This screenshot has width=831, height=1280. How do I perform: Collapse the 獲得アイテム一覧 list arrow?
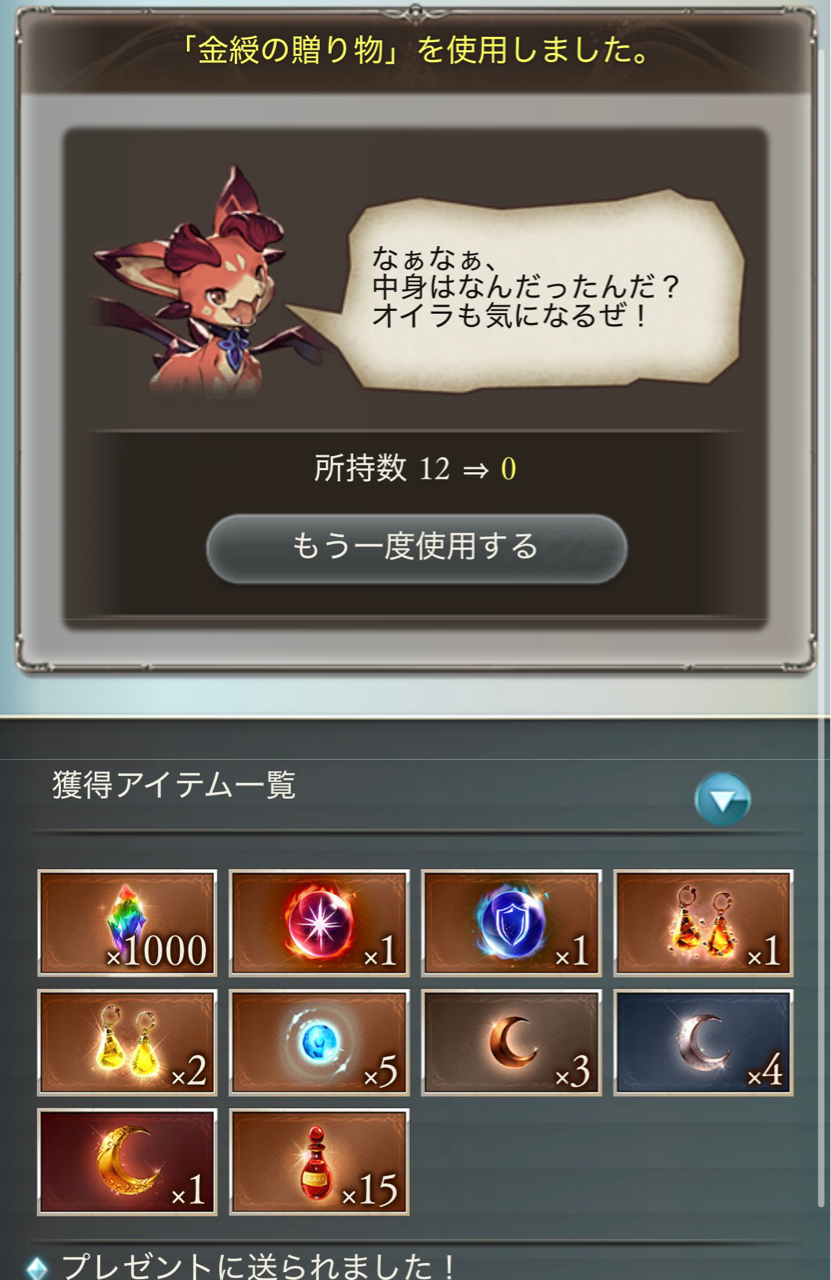pos(722,799)
